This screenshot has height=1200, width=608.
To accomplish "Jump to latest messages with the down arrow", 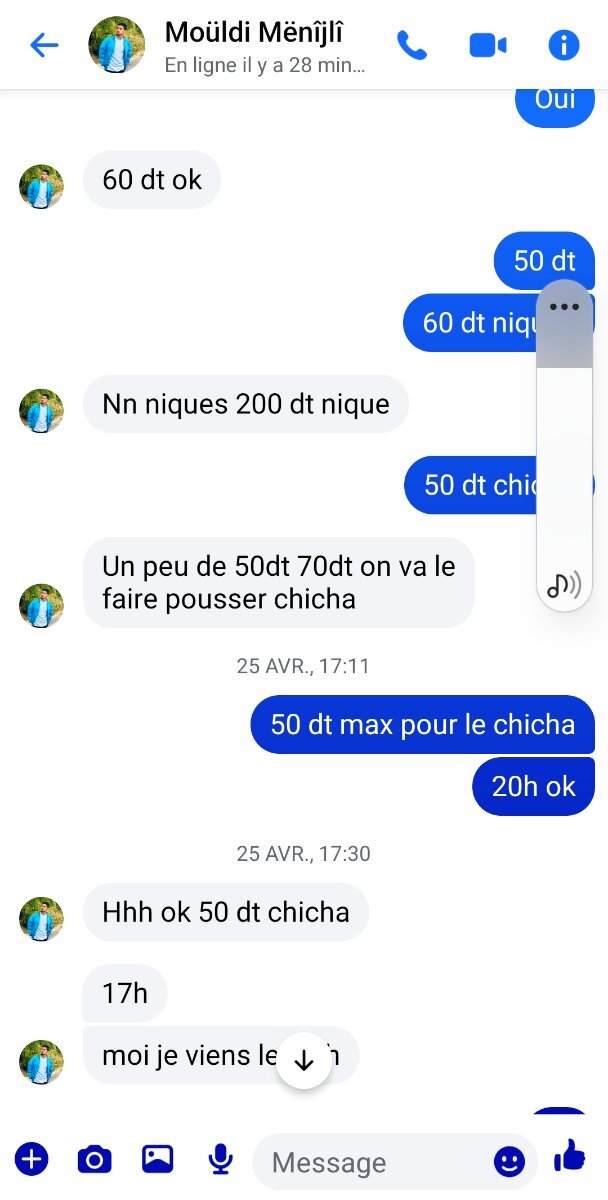I will click(304, 1061).
